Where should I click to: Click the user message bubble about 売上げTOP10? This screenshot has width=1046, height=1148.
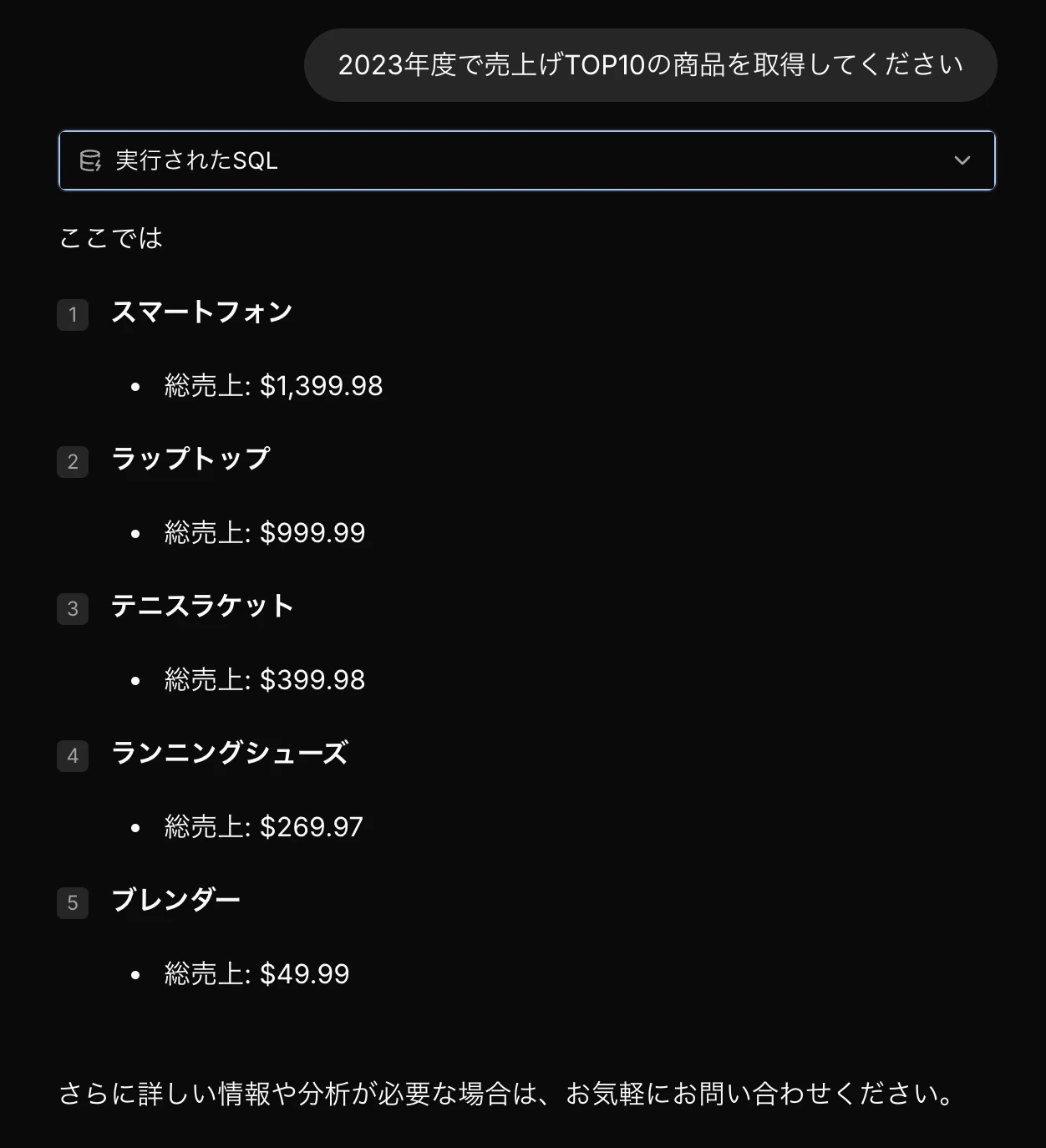point(650,64)
